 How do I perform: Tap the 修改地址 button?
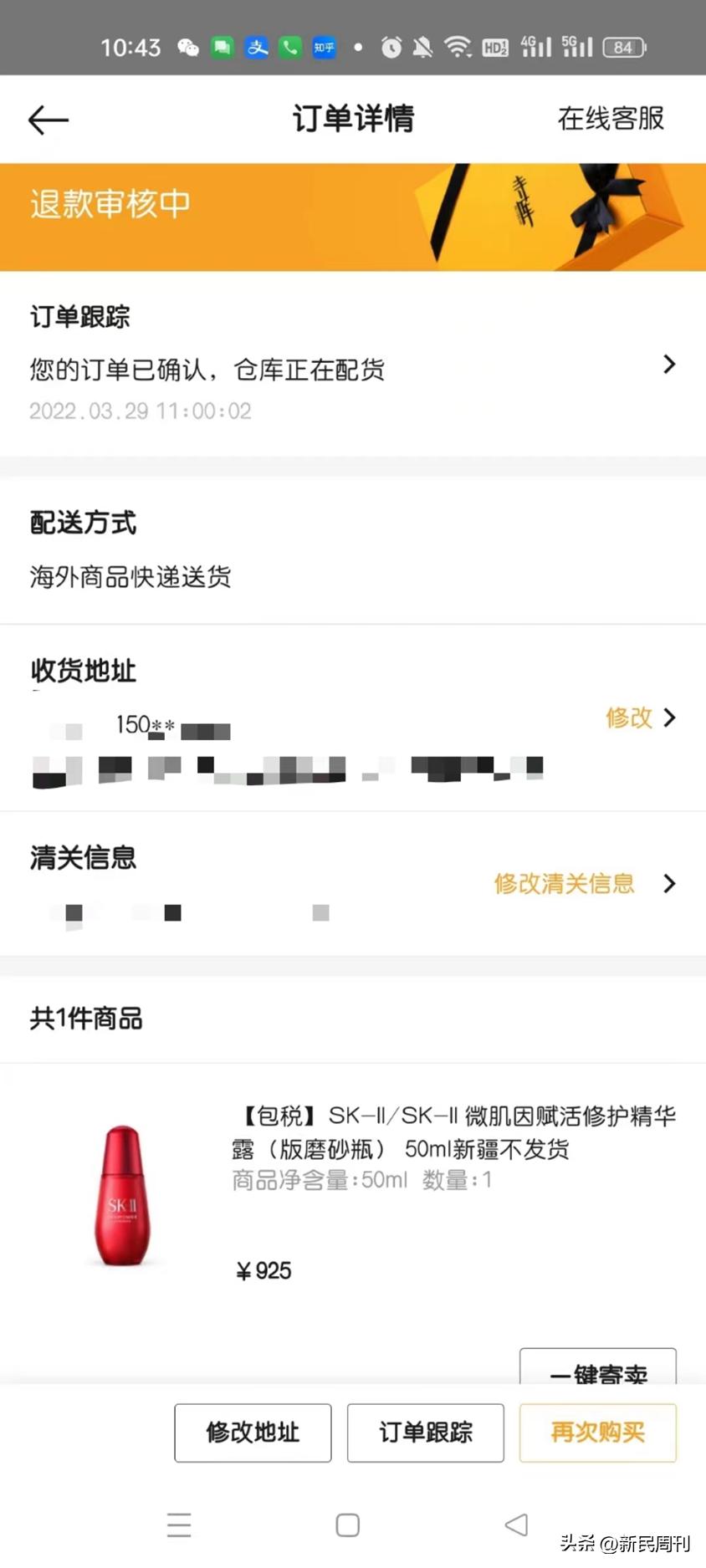252,1433
